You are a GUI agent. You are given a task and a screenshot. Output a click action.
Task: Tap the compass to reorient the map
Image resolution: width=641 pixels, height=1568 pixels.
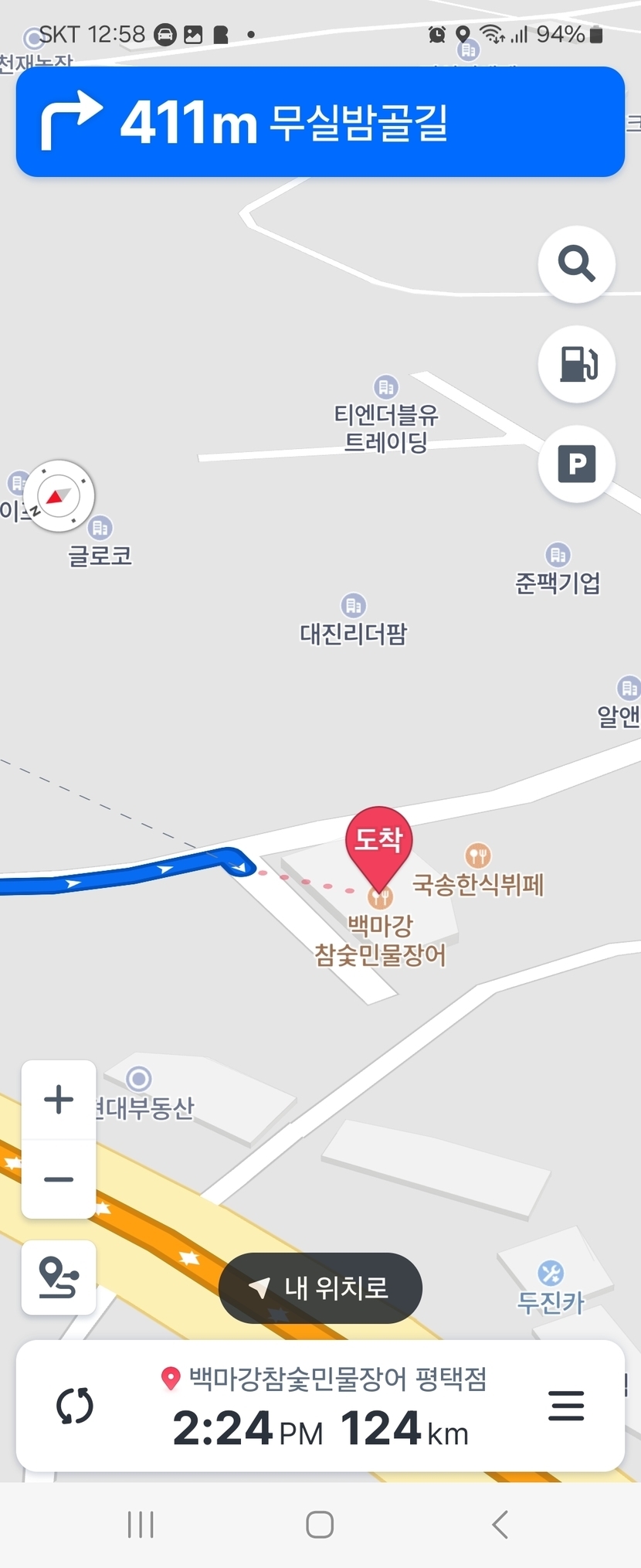58,496
